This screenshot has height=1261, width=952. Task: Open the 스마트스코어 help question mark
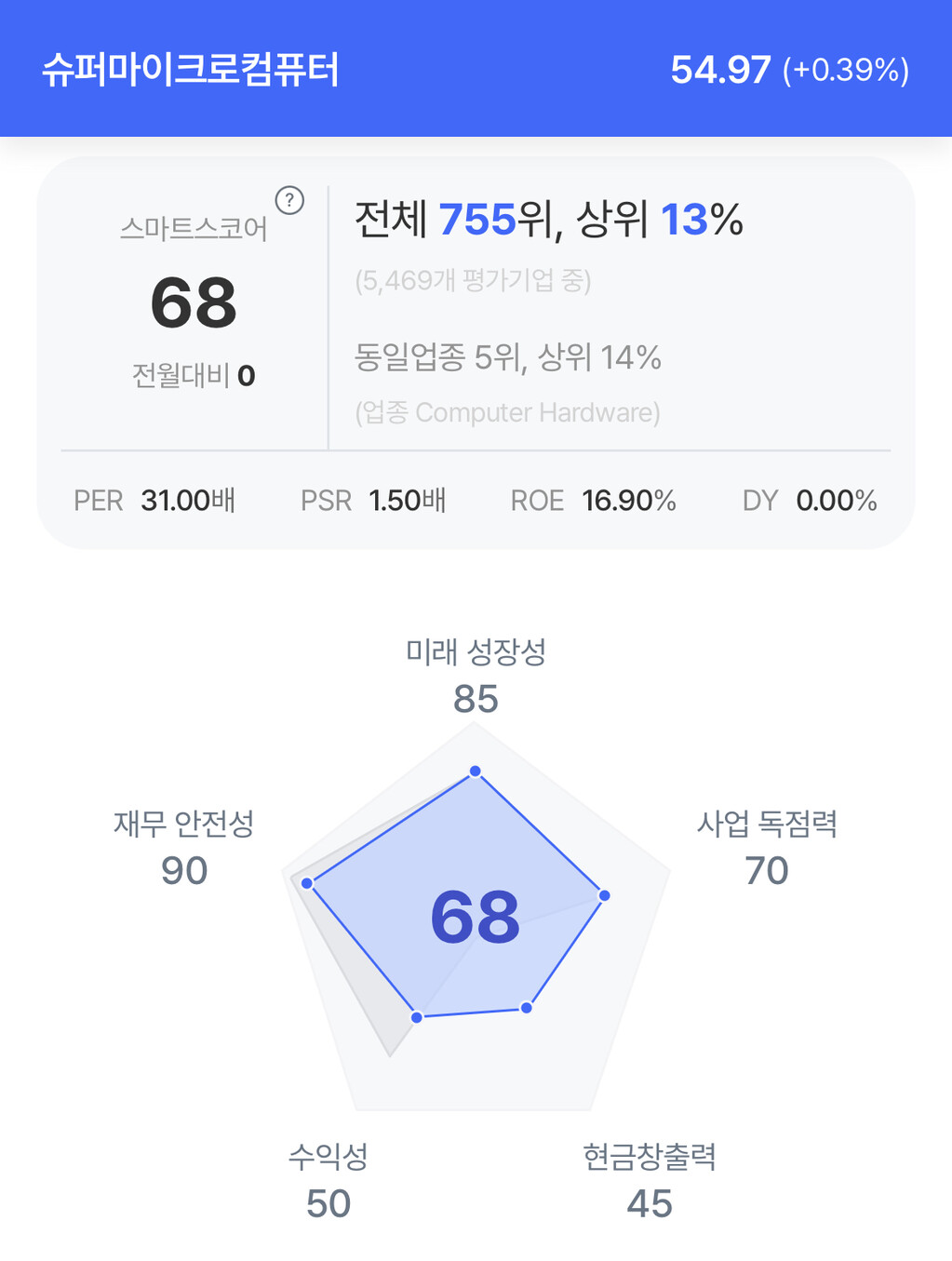click(289, 200)
